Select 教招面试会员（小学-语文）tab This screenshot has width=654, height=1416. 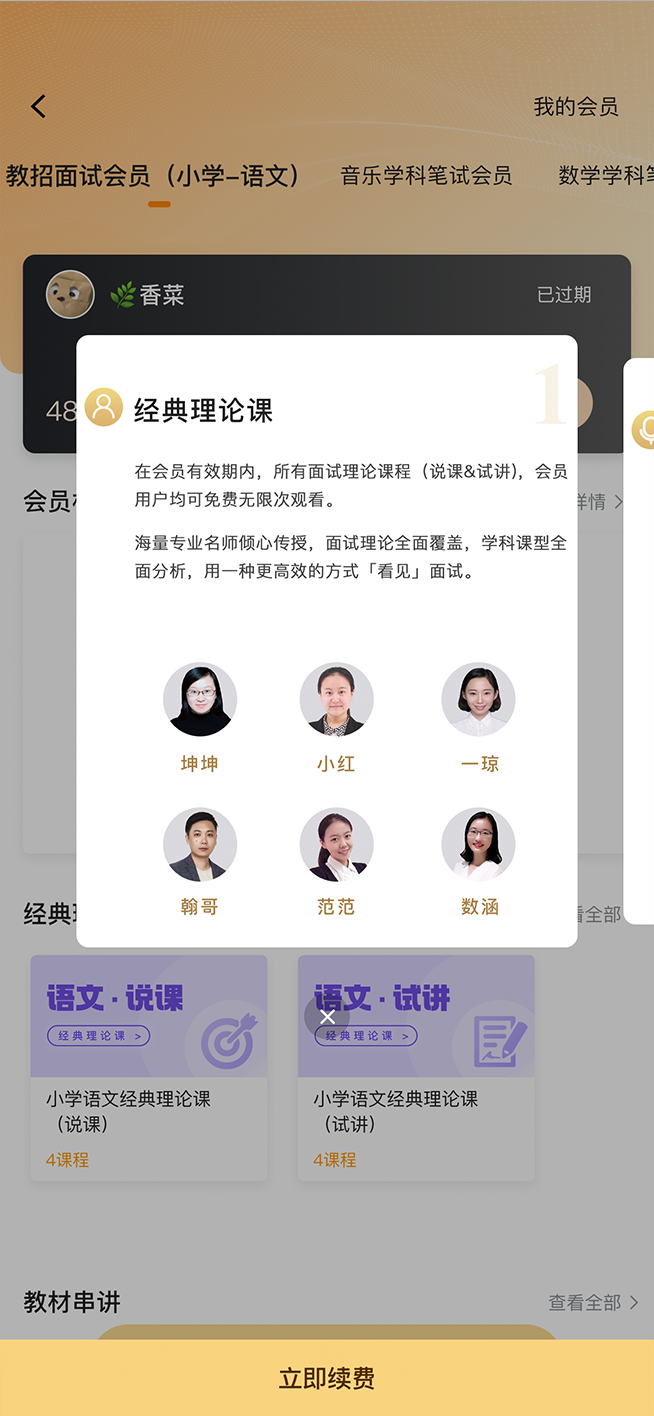tap(154, 176)
